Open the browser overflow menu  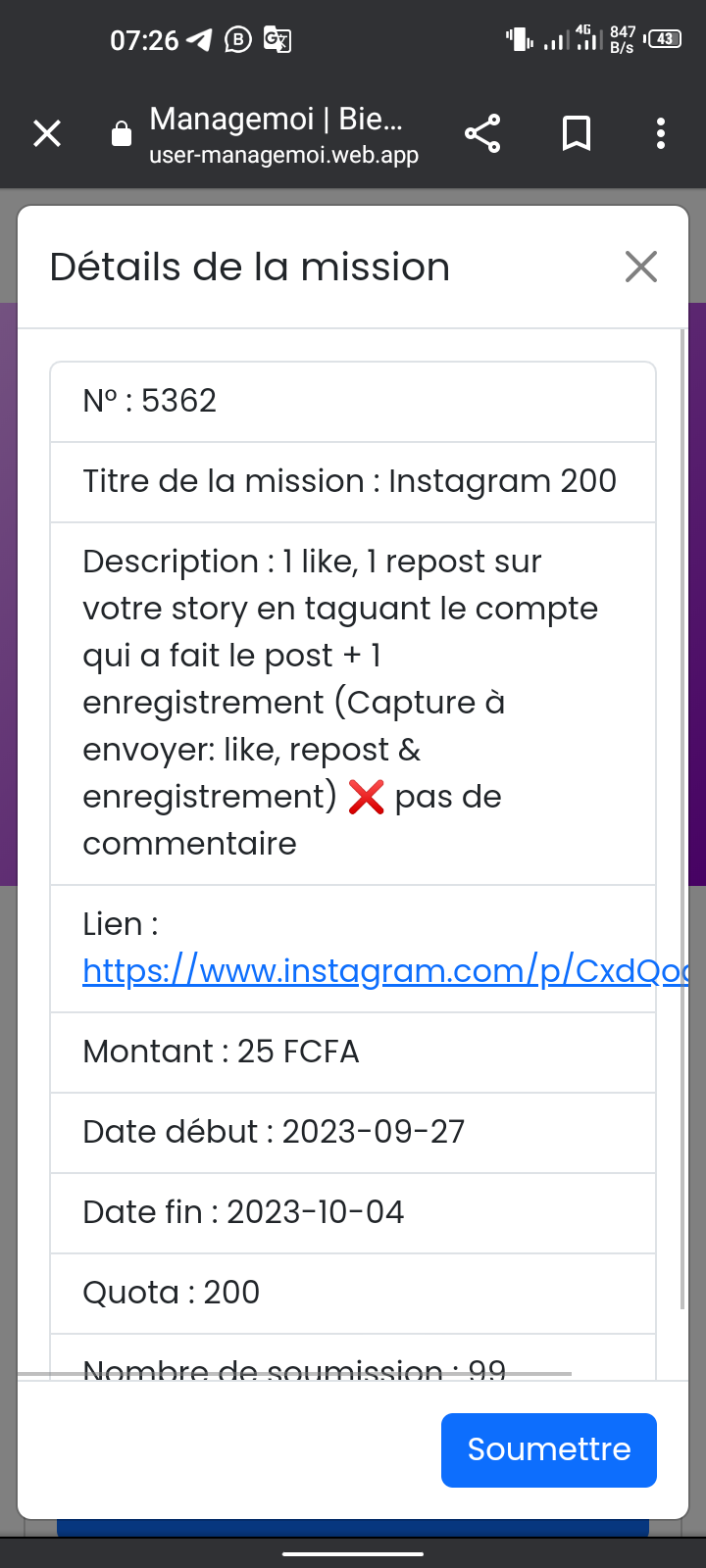pyautogui.click(x=661, y=133)
